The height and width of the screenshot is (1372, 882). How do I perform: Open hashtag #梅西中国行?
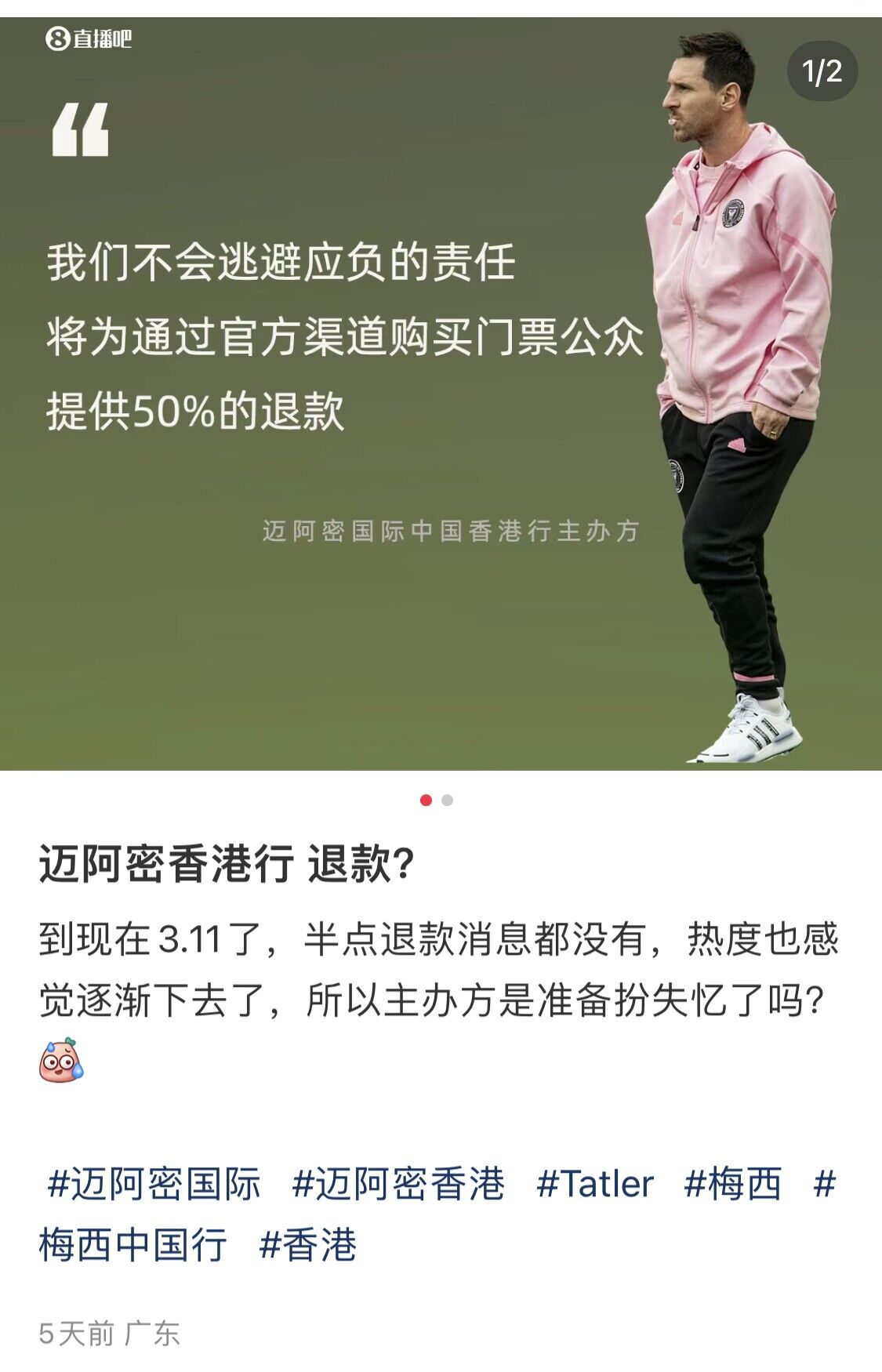(x=133, y=1245)
